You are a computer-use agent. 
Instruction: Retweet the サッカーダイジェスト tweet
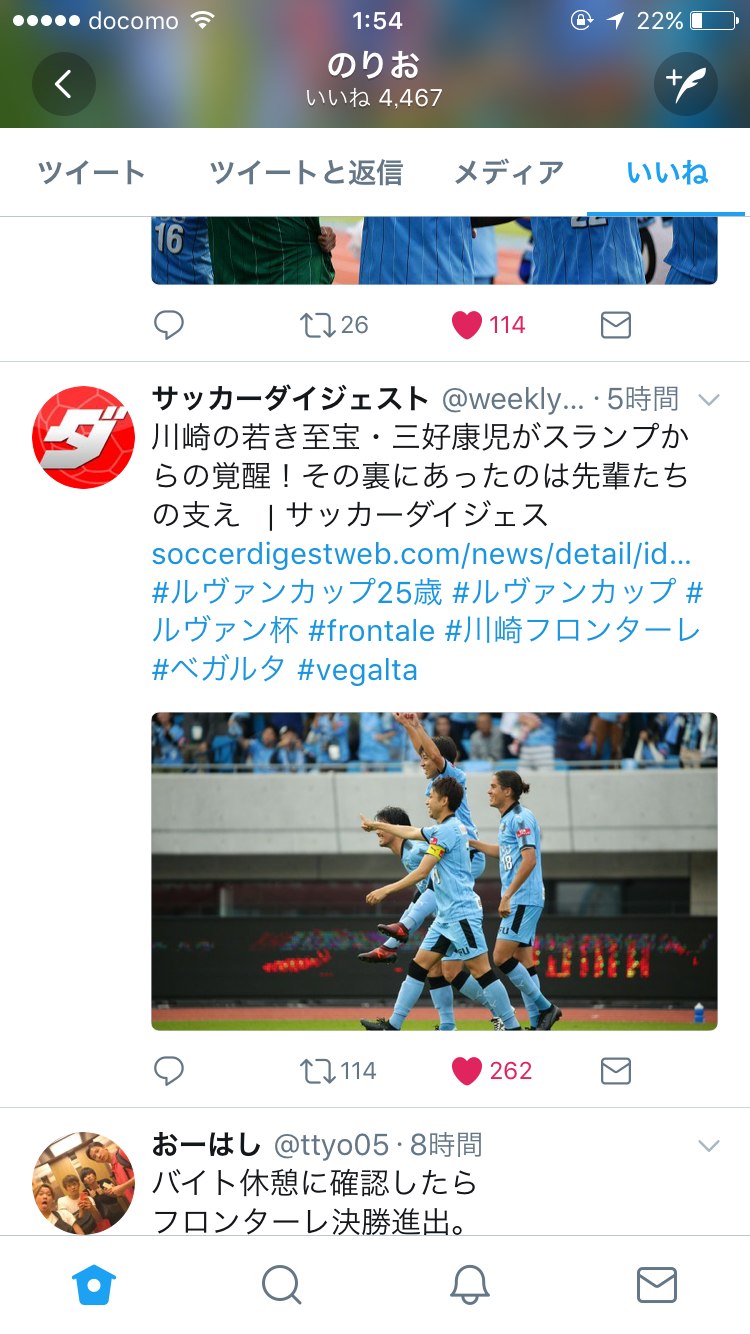pos(318,1071)
